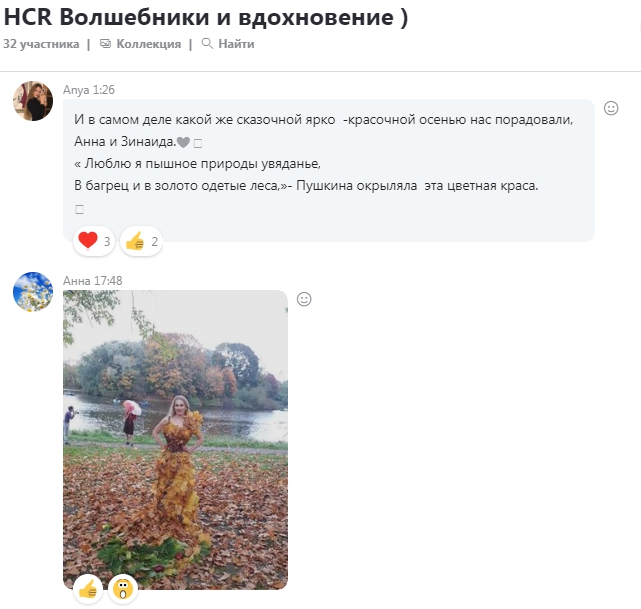641x609 pixels.
Task: Open the 32 участника members list
Action: pyautogui.click(x=42, y=44)
